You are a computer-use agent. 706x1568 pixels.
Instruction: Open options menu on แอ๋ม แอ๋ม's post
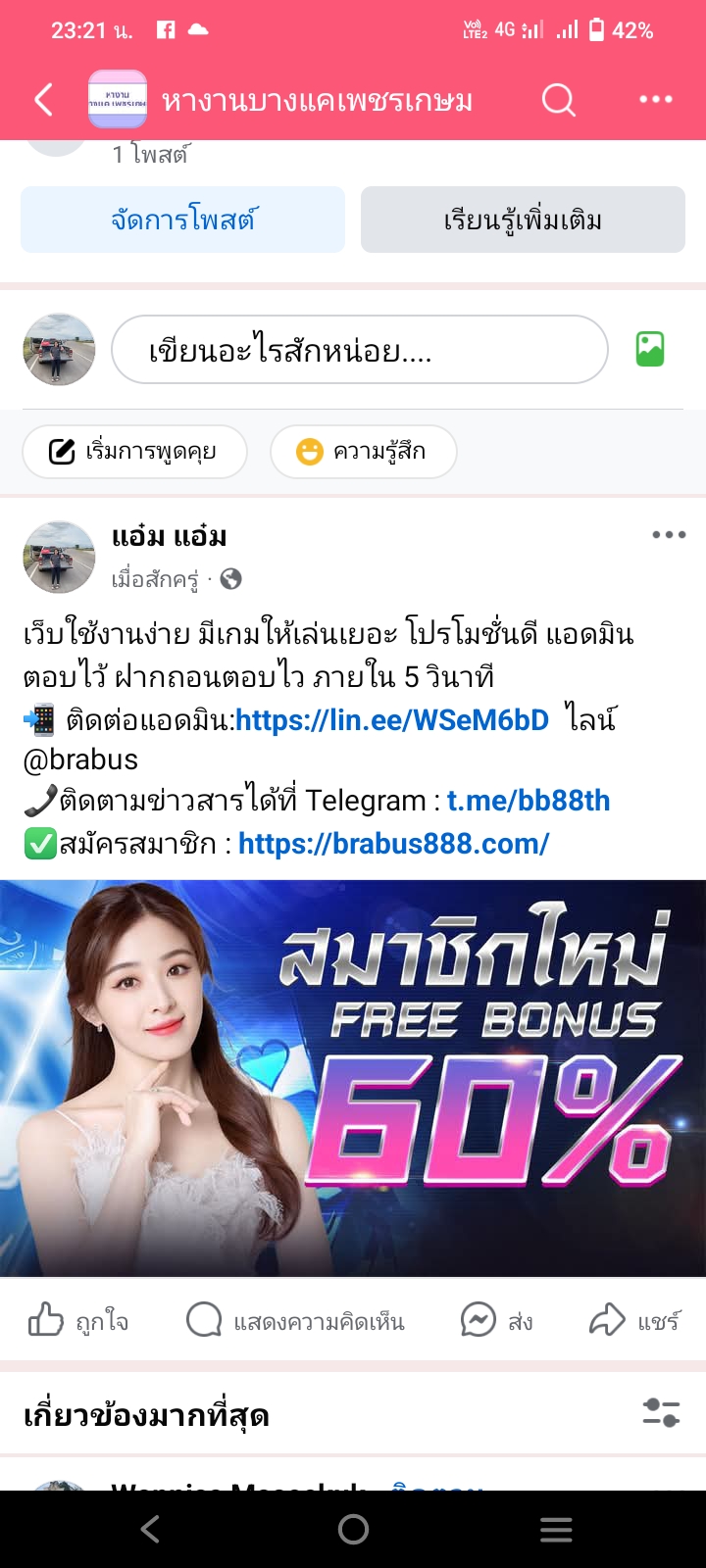[669, 535]
